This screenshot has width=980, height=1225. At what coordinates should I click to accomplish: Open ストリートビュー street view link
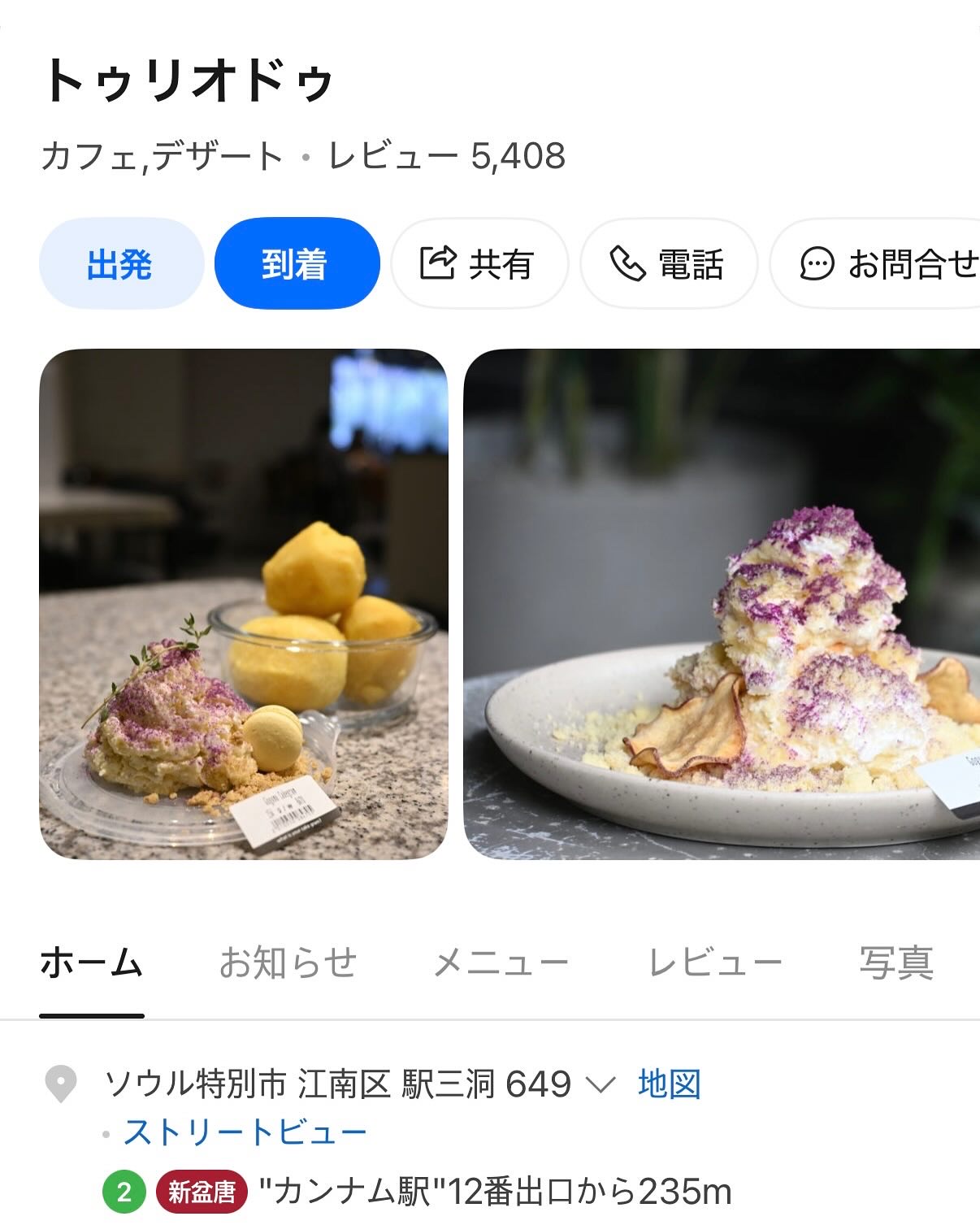pyautogui.click(x=245, y=1132)
